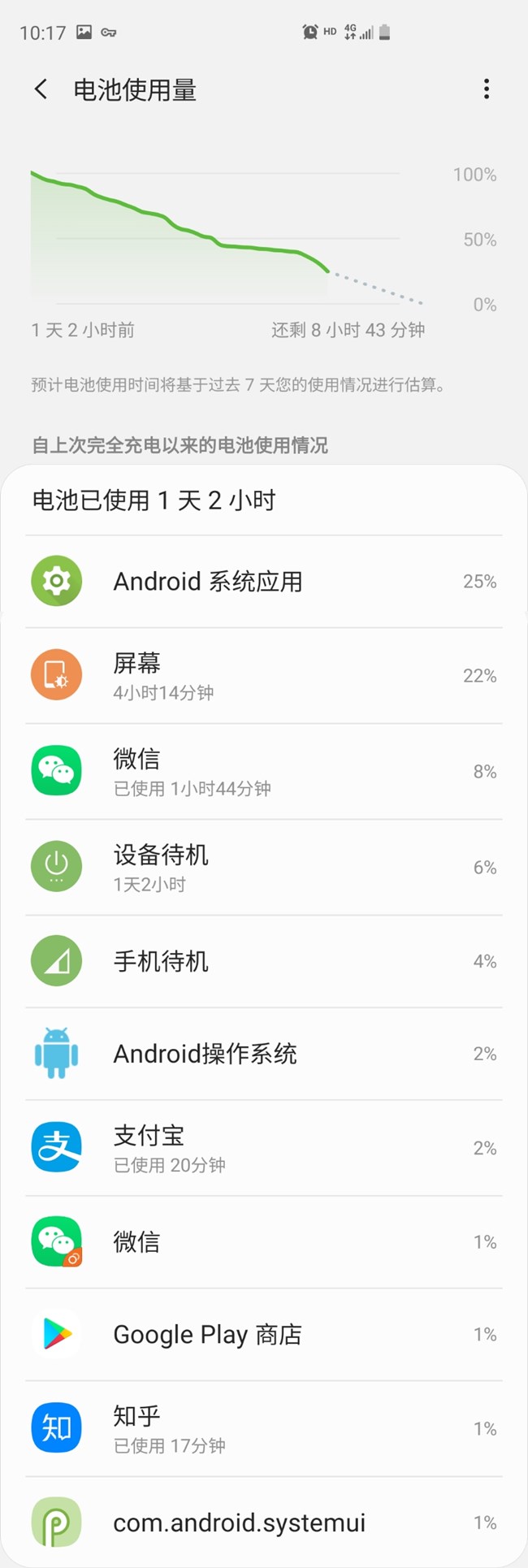View Google Play 商店 battery usage
528x1568 pixels.
264,1334
